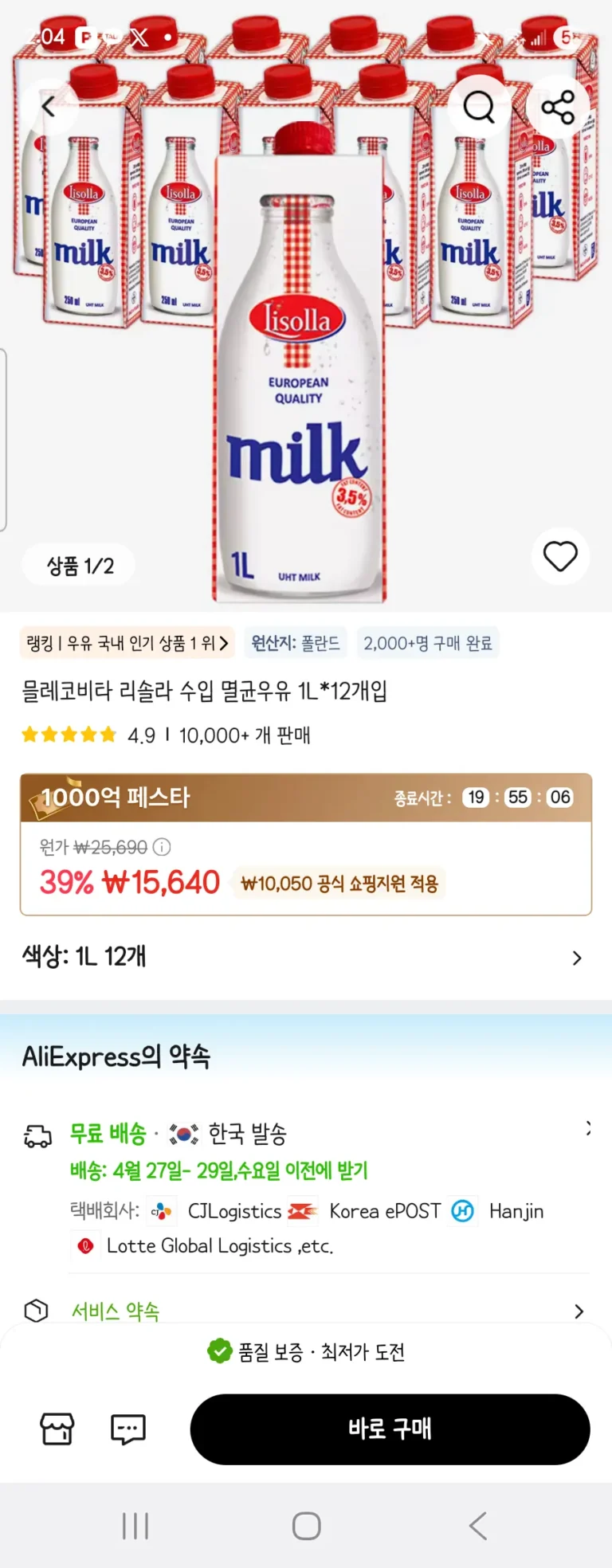Image resolution: width=612 pixels, height=1568 pixels.
Task: Open chat with the seller
Action: [127, 1429]
